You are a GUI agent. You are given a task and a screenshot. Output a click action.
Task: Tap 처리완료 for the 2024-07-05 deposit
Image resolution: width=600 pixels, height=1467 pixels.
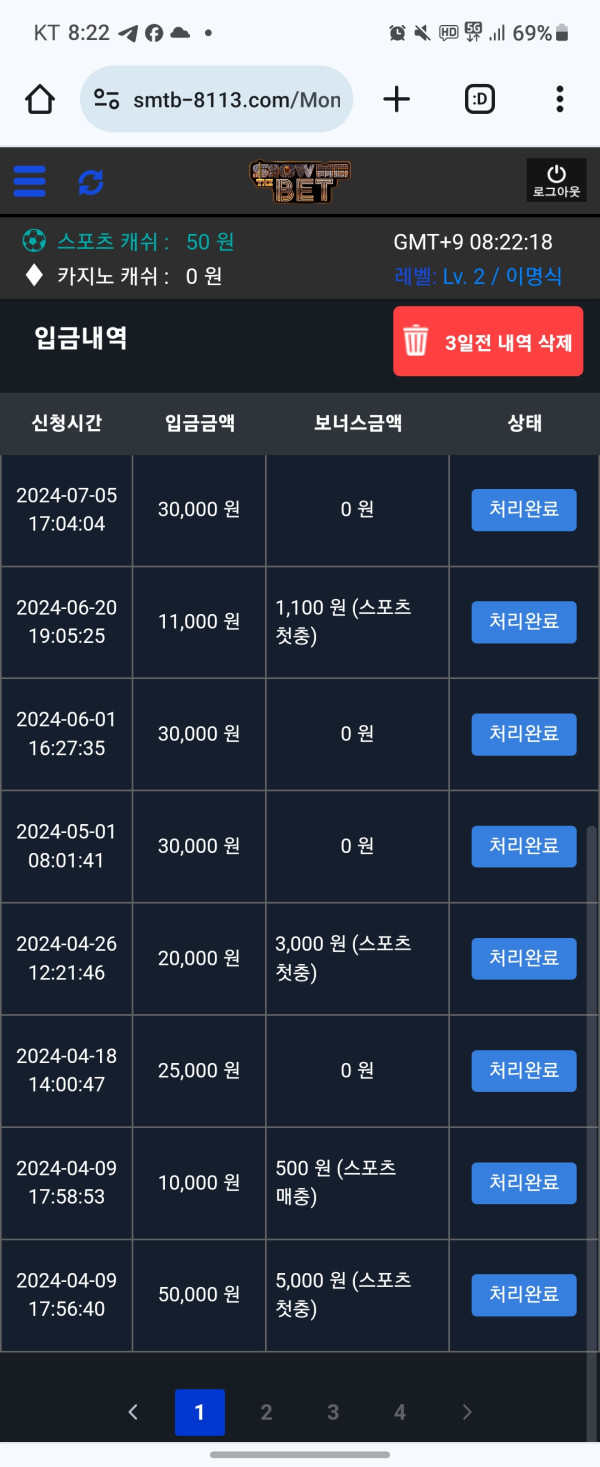(x=524, y=510)
